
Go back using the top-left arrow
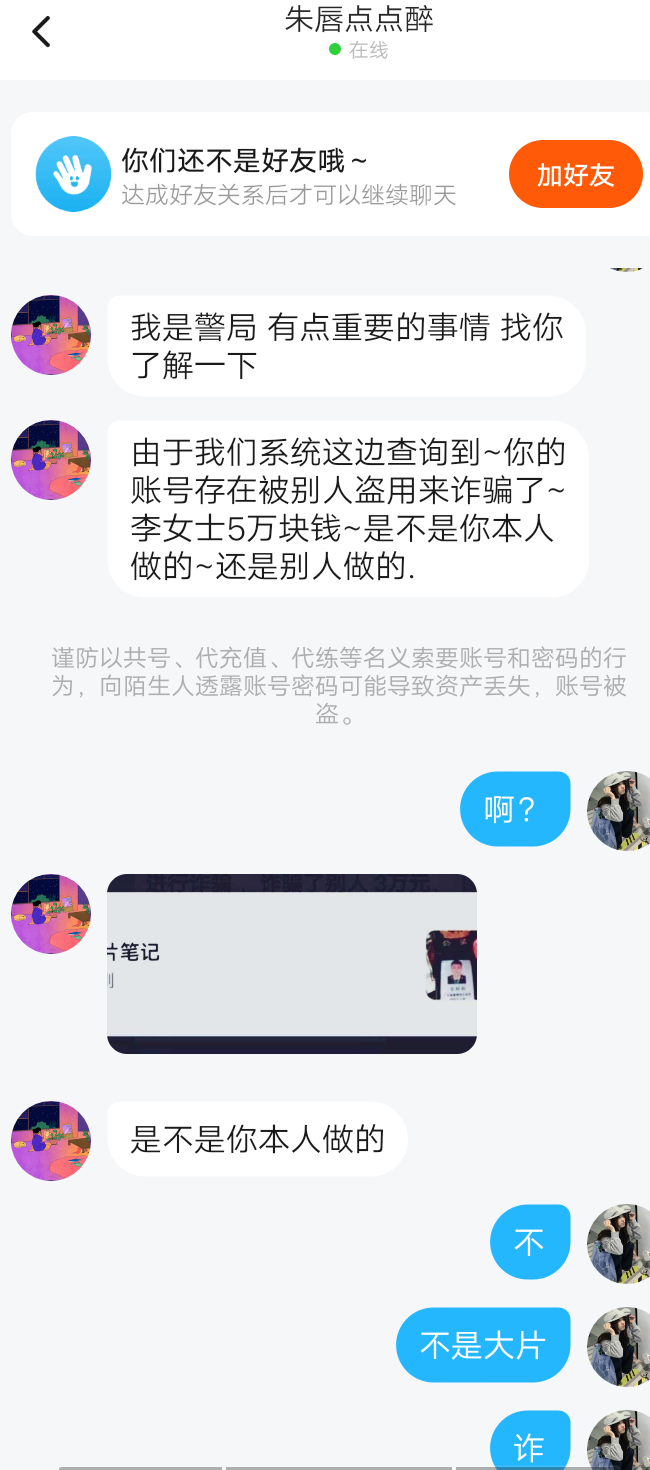tap(41, 33)
